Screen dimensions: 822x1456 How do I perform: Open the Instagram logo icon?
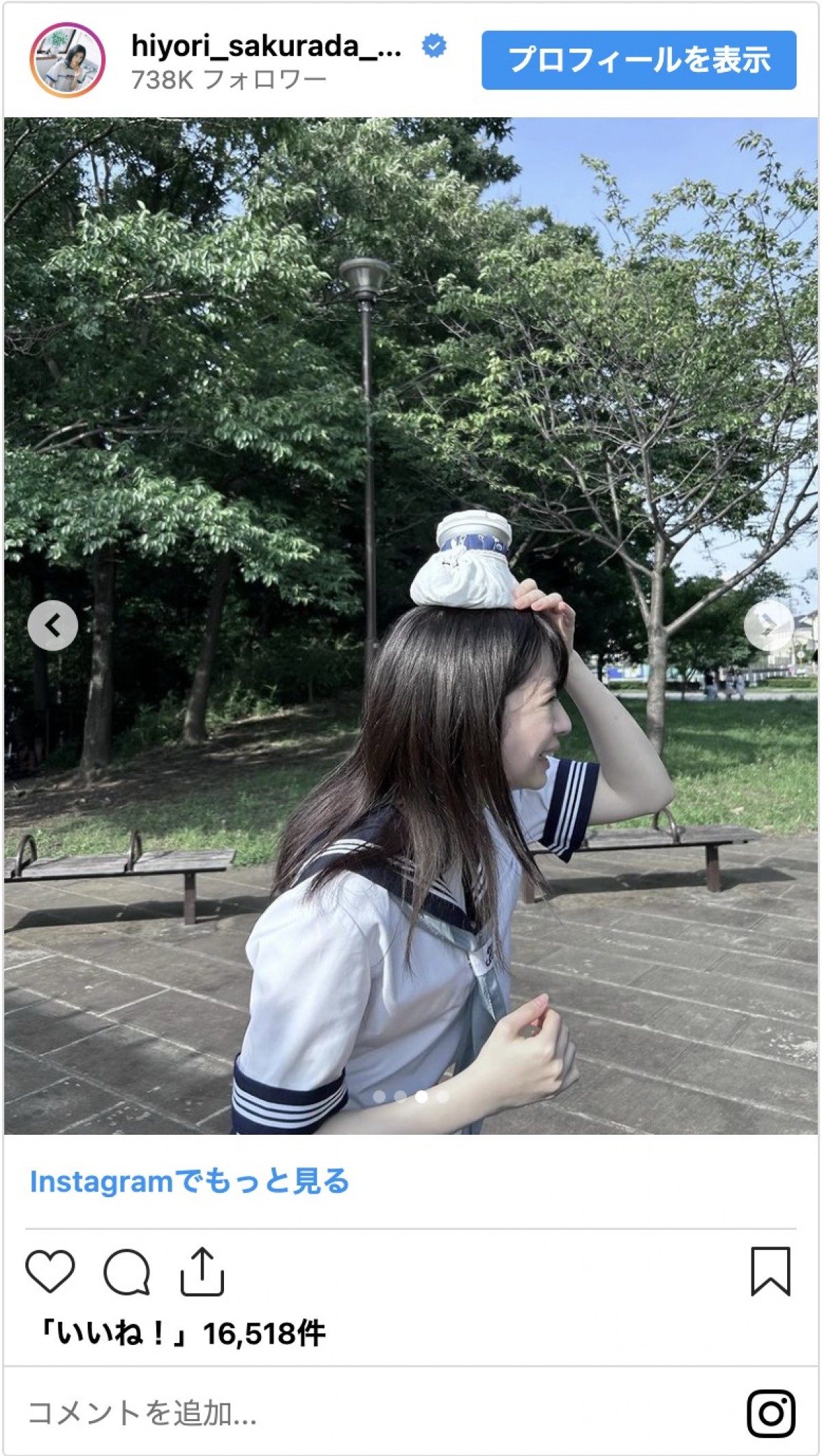(x=771, y=1413)
